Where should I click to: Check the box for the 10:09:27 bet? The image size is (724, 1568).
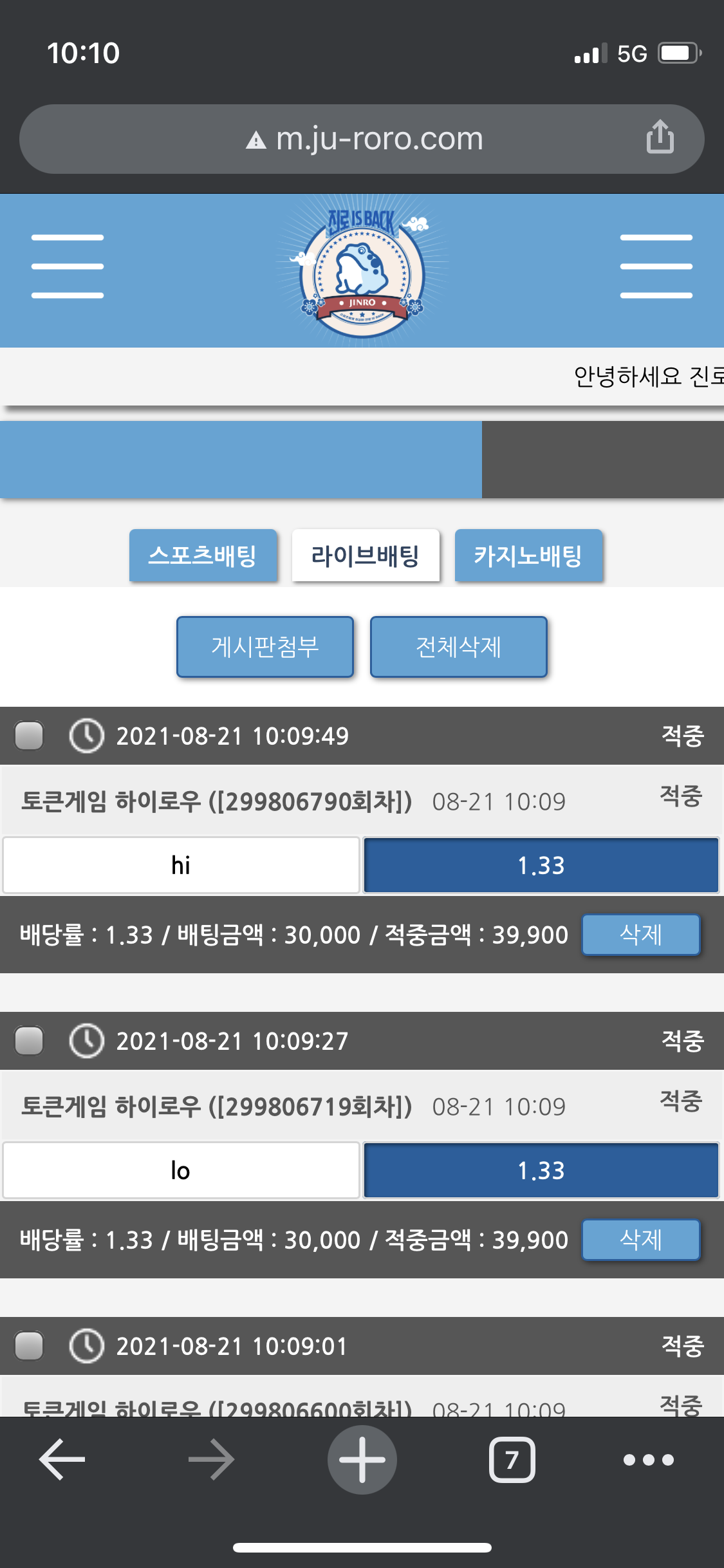[29, 1041]
